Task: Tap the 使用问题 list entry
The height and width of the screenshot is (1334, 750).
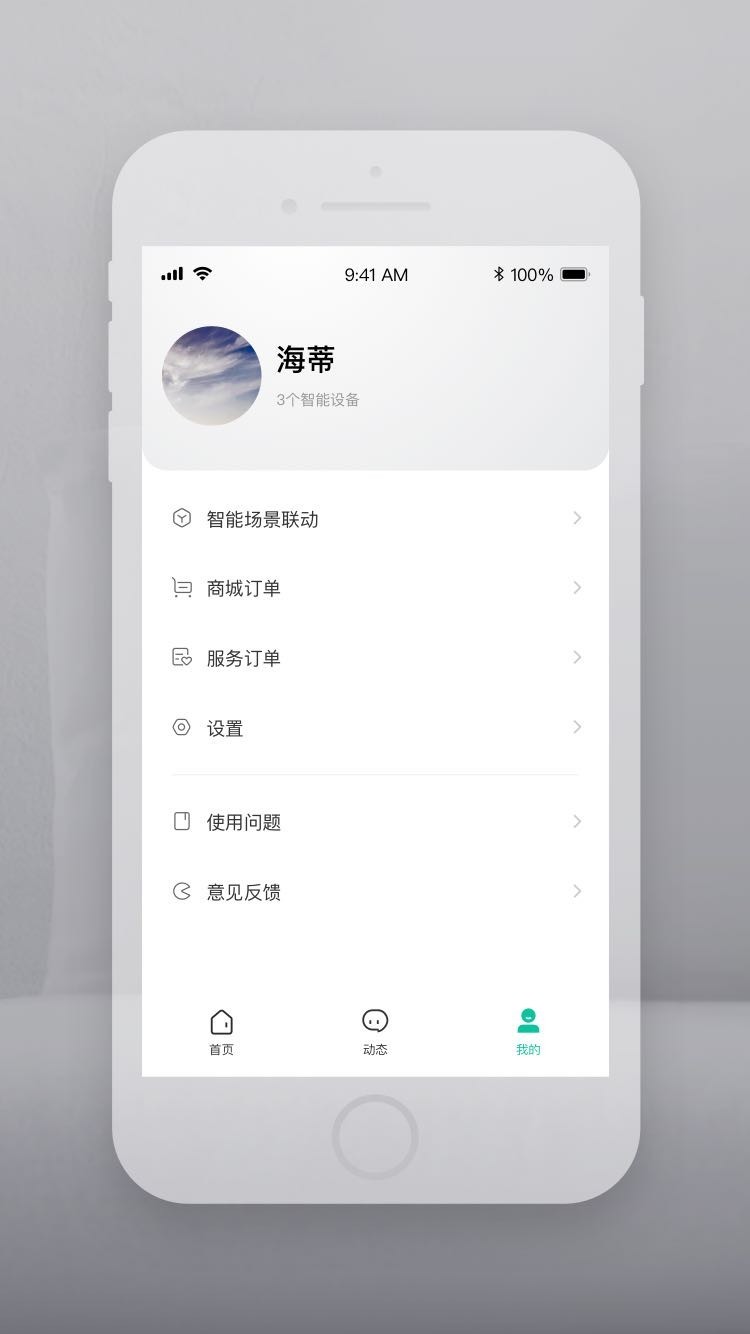Action: point(244,822)
